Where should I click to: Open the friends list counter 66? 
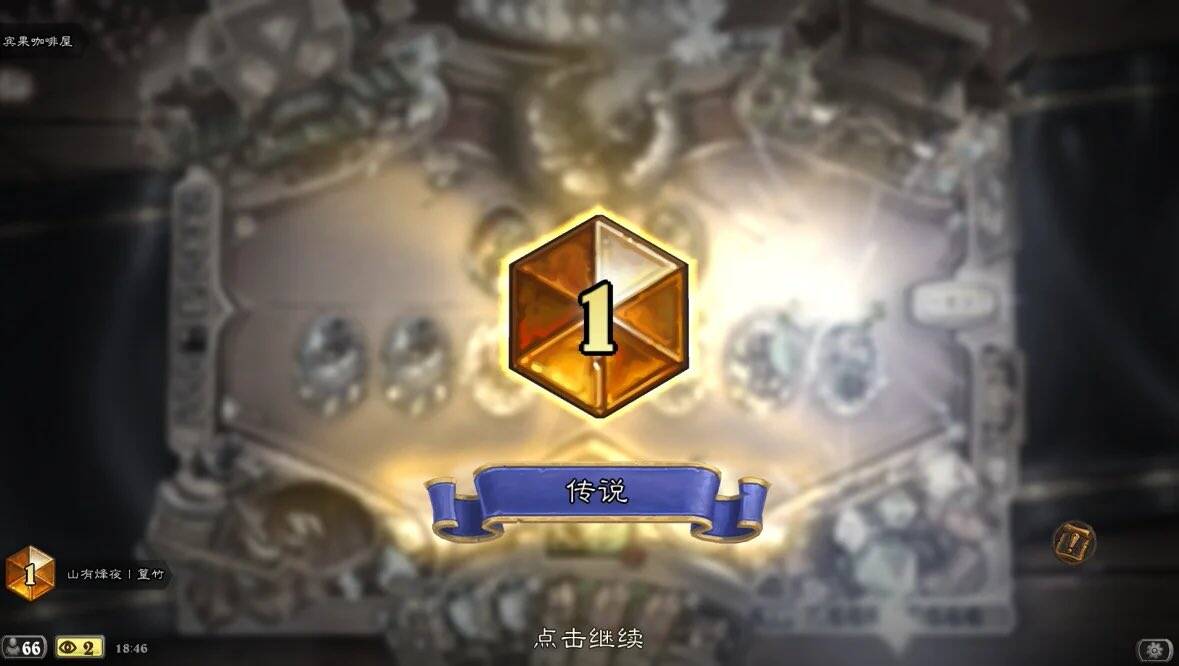tap(24, 648)
